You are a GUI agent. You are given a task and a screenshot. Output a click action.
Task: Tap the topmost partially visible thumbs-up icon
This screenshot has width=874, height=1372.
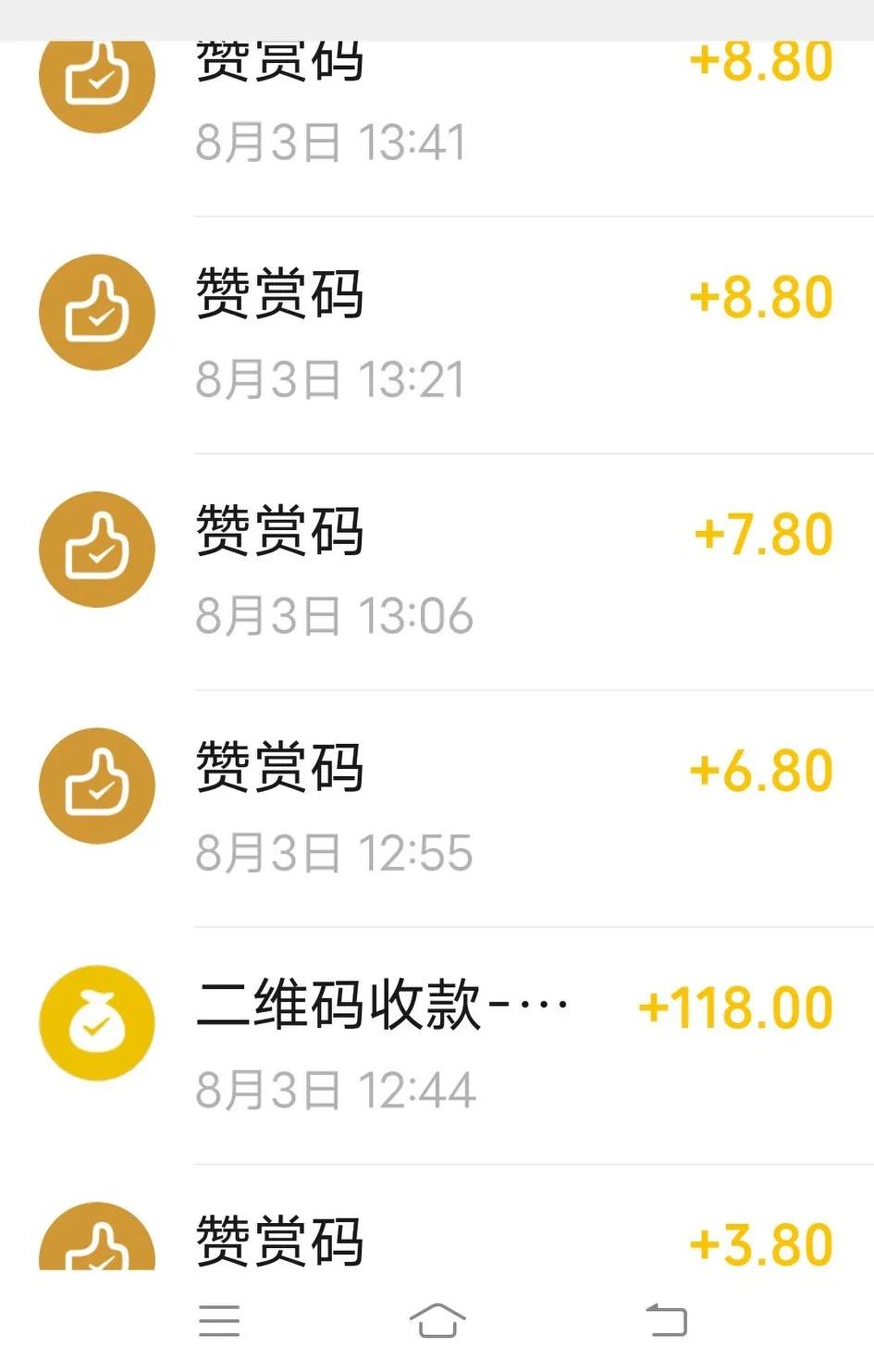pyautogui.click(x=96, y=79)
